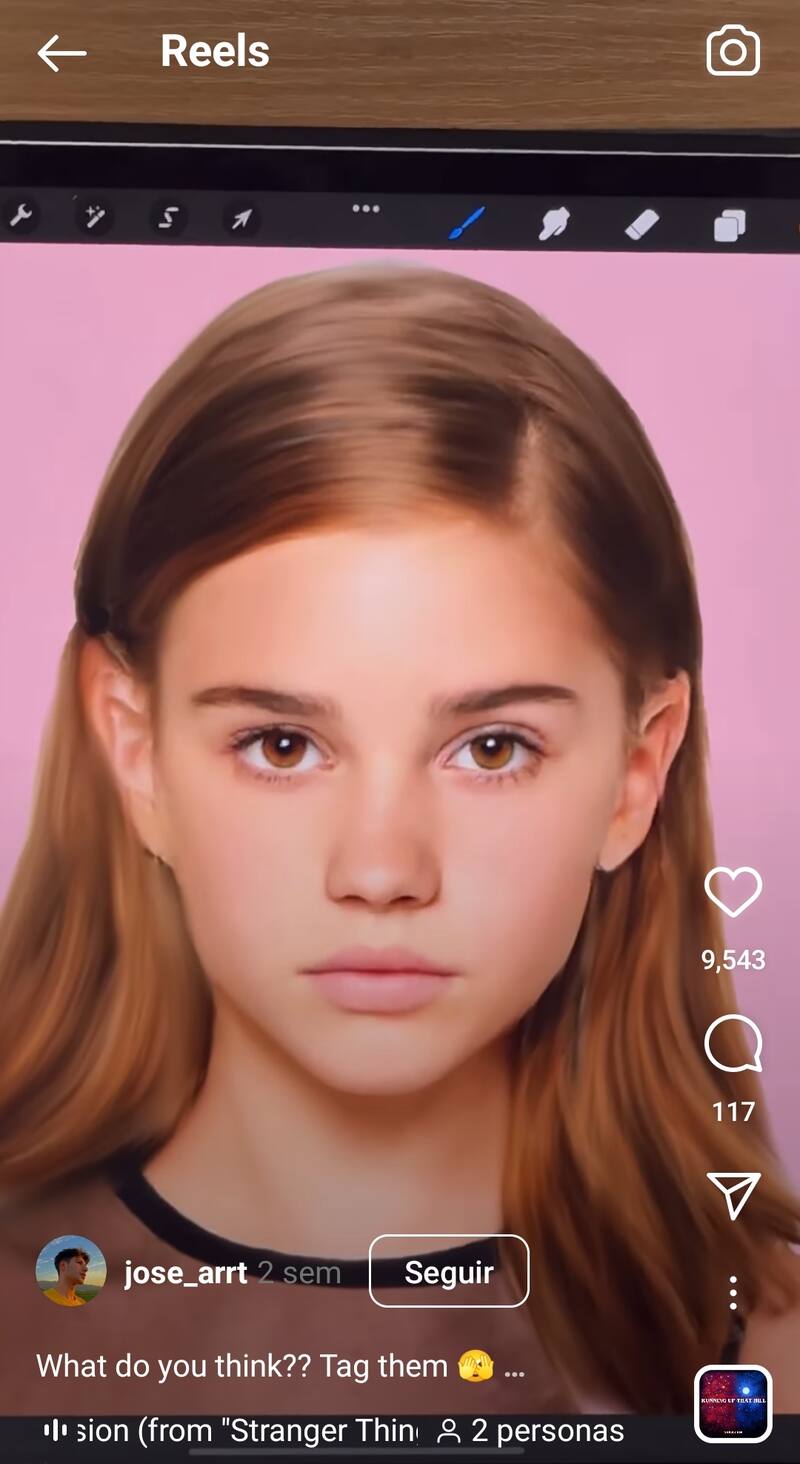View the 2 personas tagged
800x1464 pixels.
pos(532,1431)
